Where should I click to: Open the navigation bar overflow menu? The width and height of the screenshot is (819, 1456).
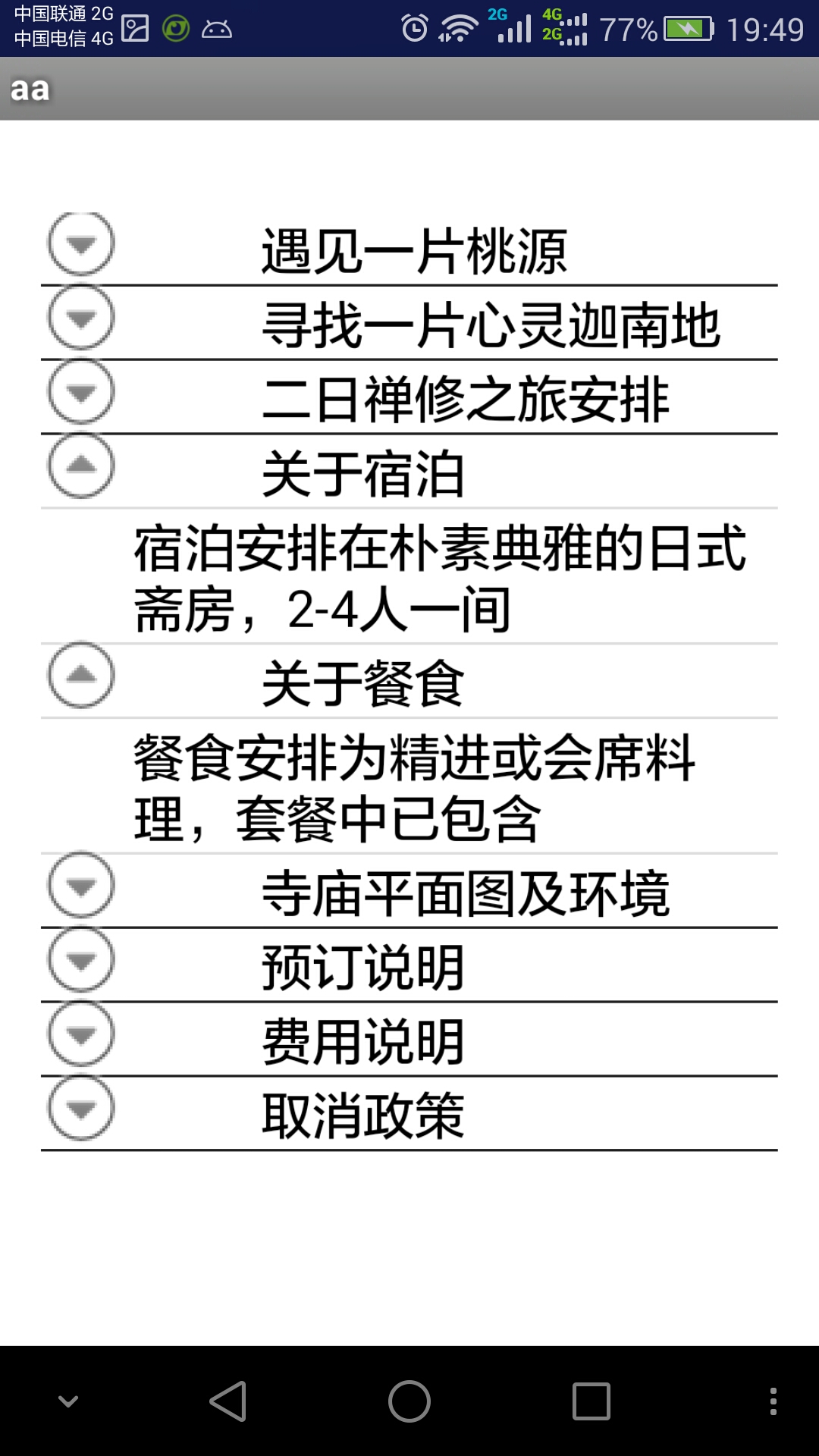773,1401
